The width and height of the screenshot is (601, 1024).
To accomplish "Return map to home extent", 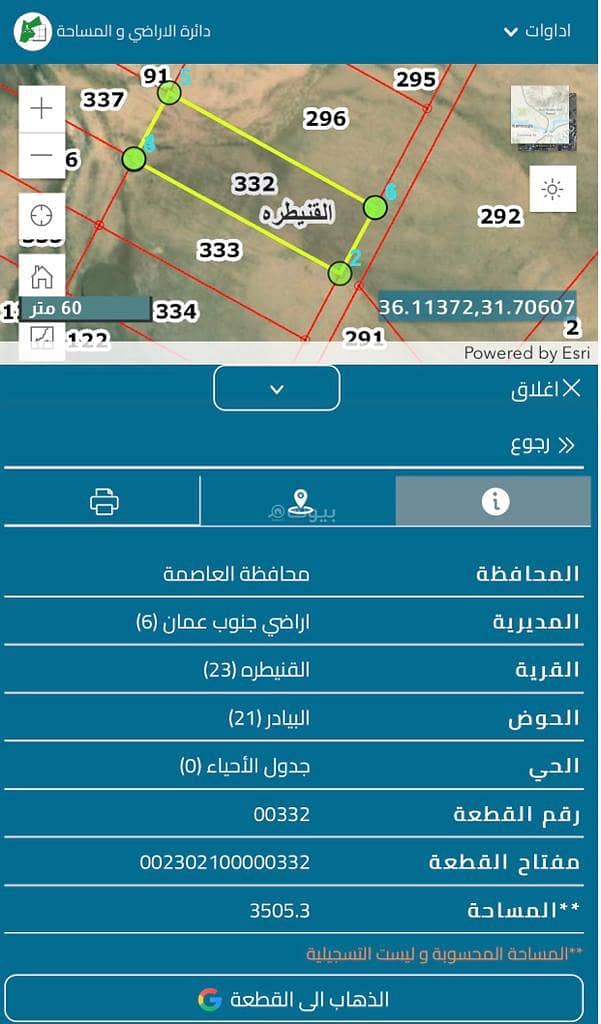I will pyautogui.click(x=41, y=276).
